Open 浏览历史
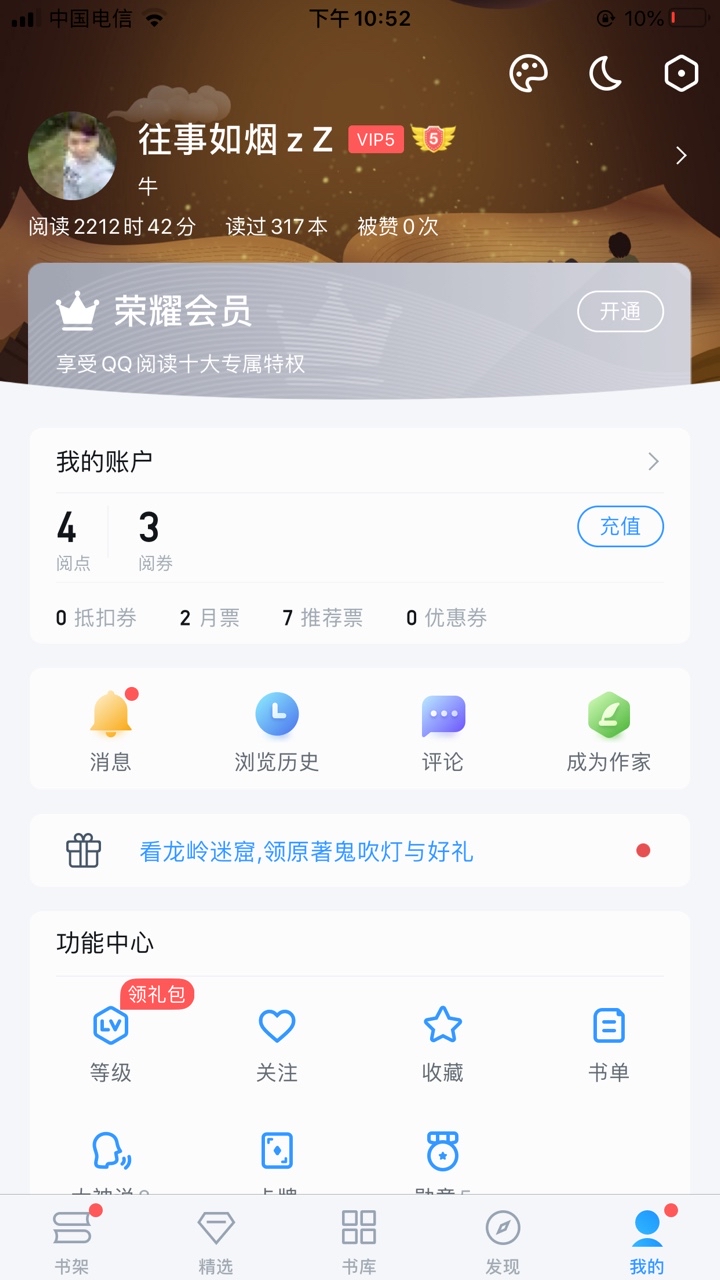This screenshot has width=720, height=1280. point(277,731)
